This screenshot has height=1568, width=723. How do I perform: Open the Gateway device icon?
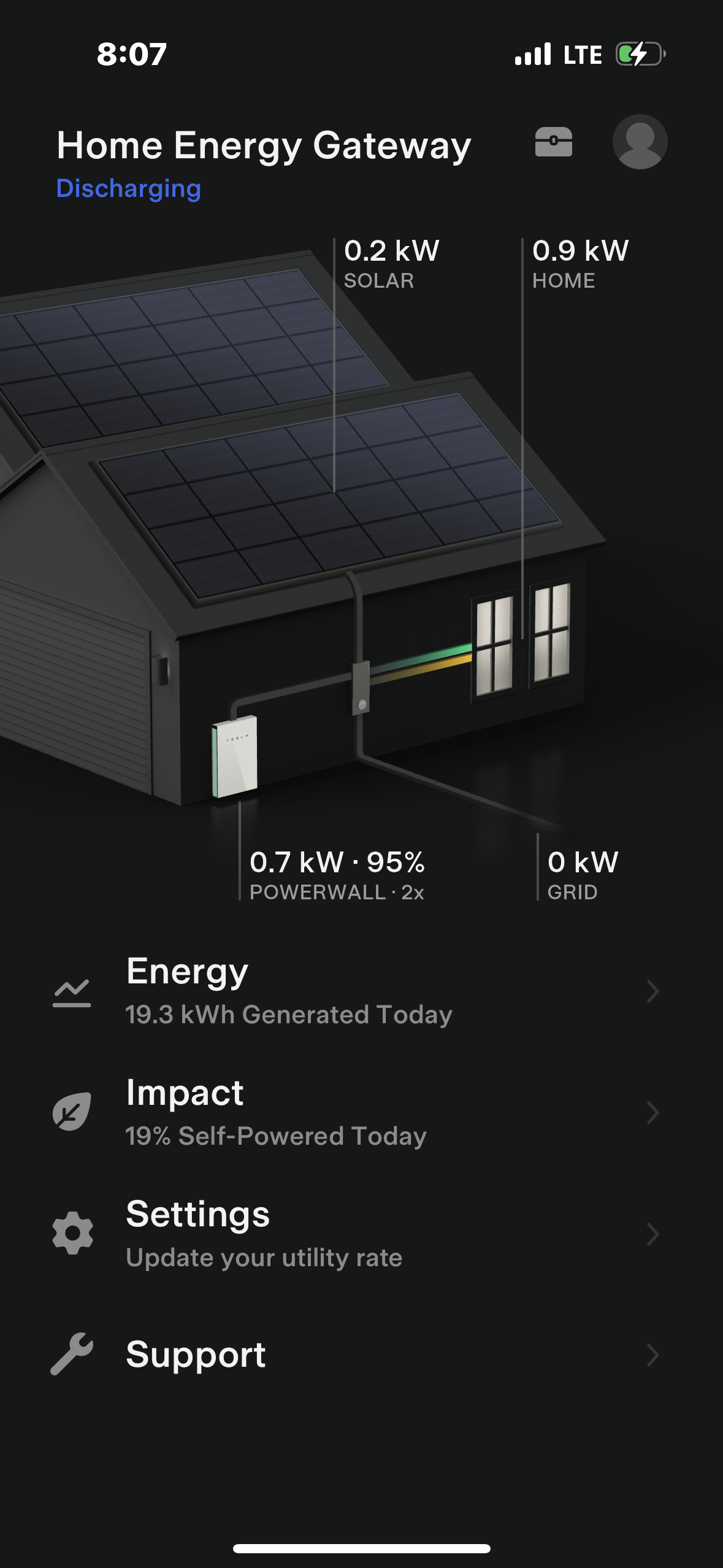coord(554,142)
